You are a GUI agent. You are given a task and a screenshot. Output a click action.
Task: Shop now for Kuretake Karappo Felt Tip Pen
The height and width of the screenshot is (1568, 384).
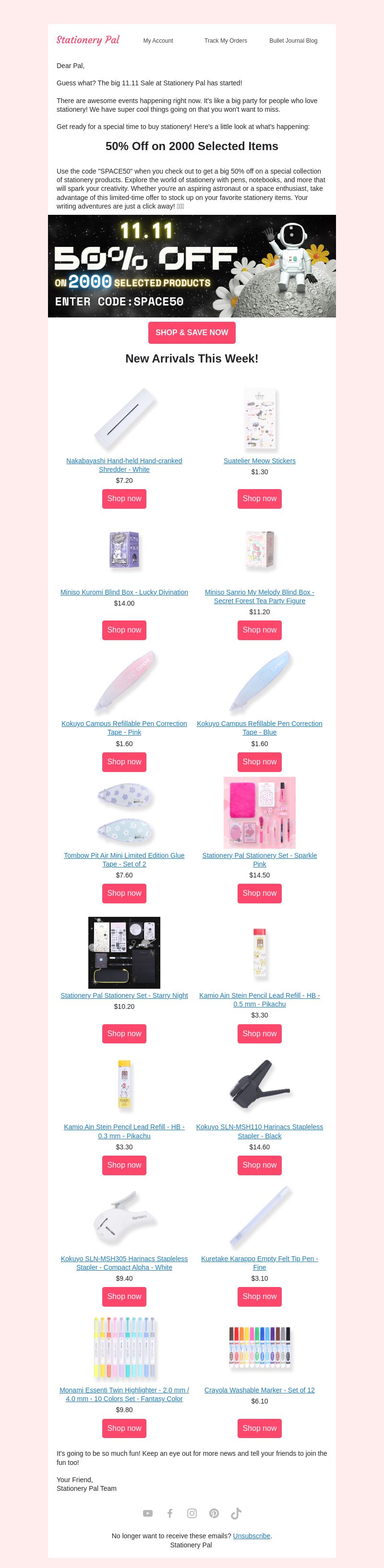click(259, 1297)
